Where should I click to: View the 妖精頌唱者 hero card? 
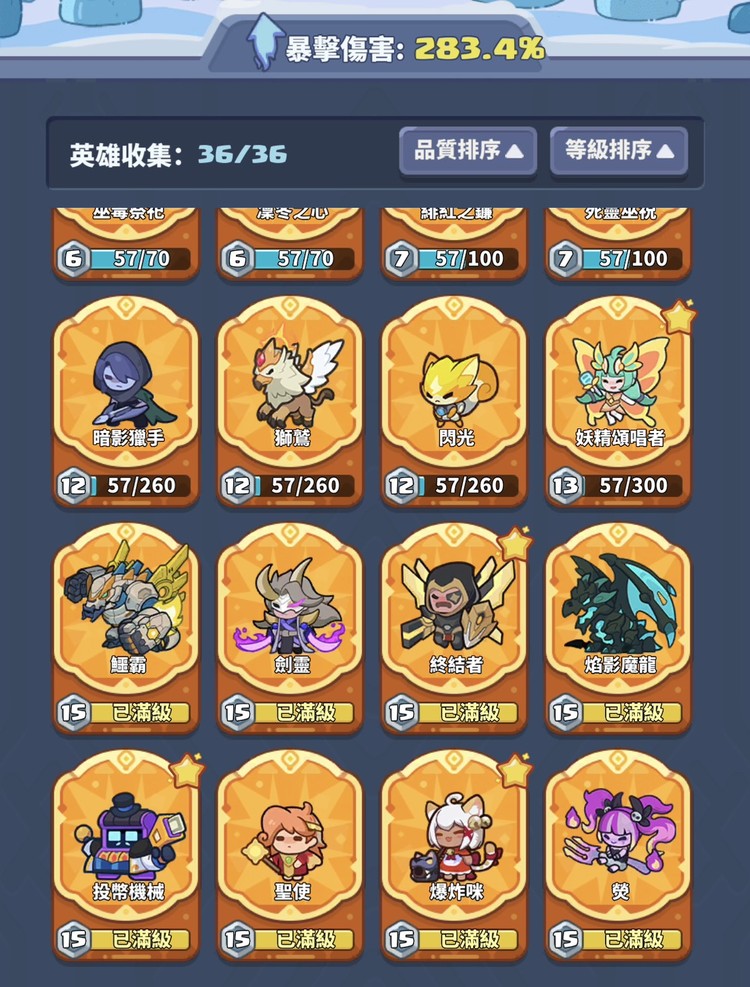pyautogui.click(x=619, y=400)
